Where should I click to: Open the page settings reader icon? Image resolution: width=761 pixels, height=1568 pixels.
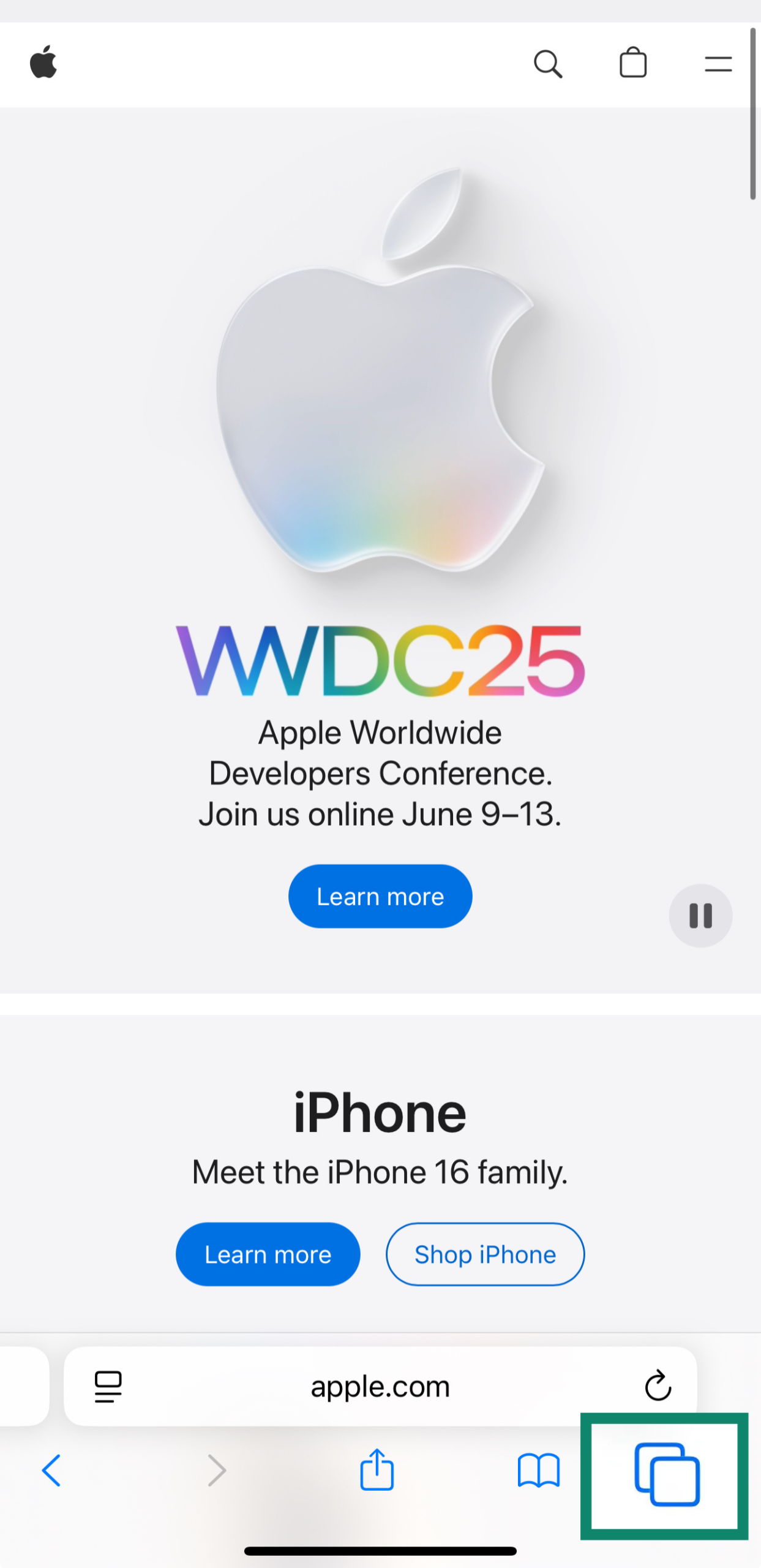(108, 1387)
